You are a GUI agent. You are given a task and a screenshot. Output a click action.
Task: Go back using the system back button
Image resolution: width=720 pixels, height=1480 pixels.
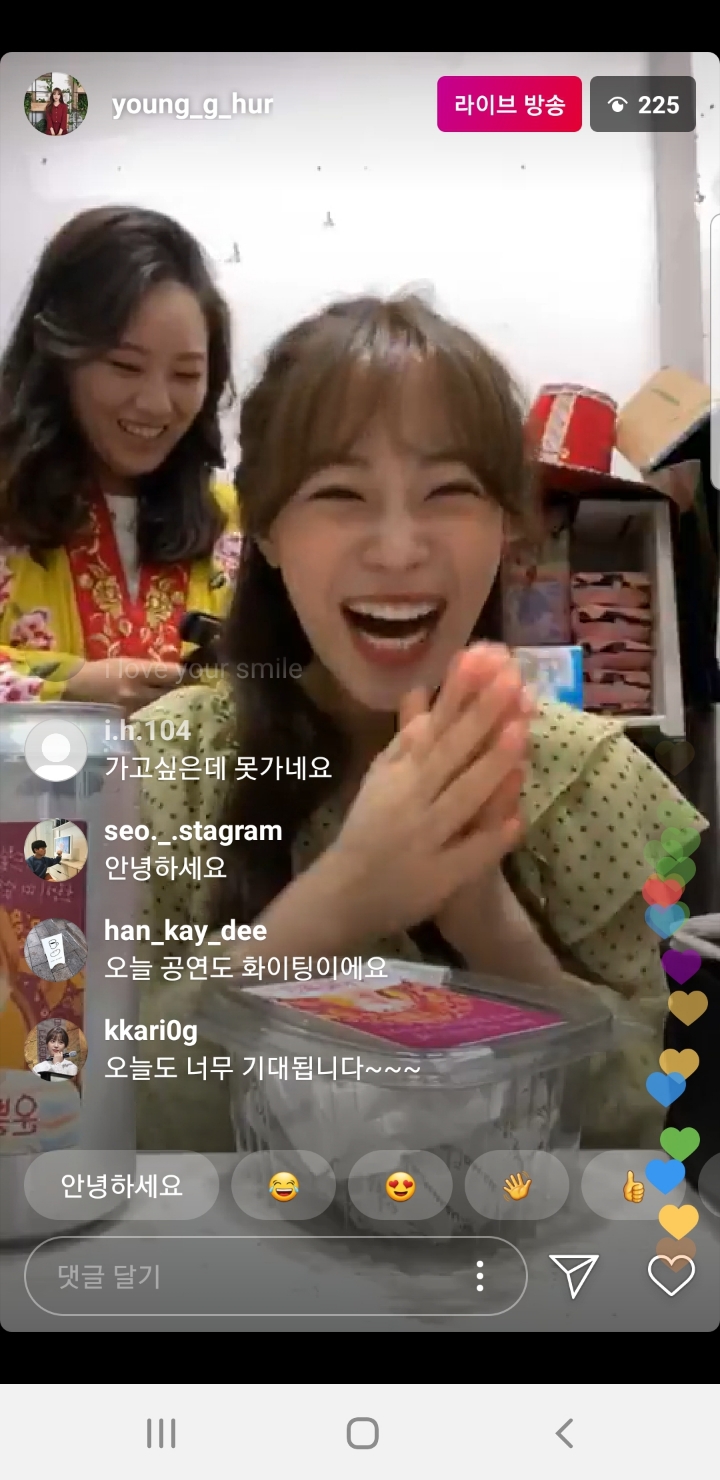(564, 1433)
